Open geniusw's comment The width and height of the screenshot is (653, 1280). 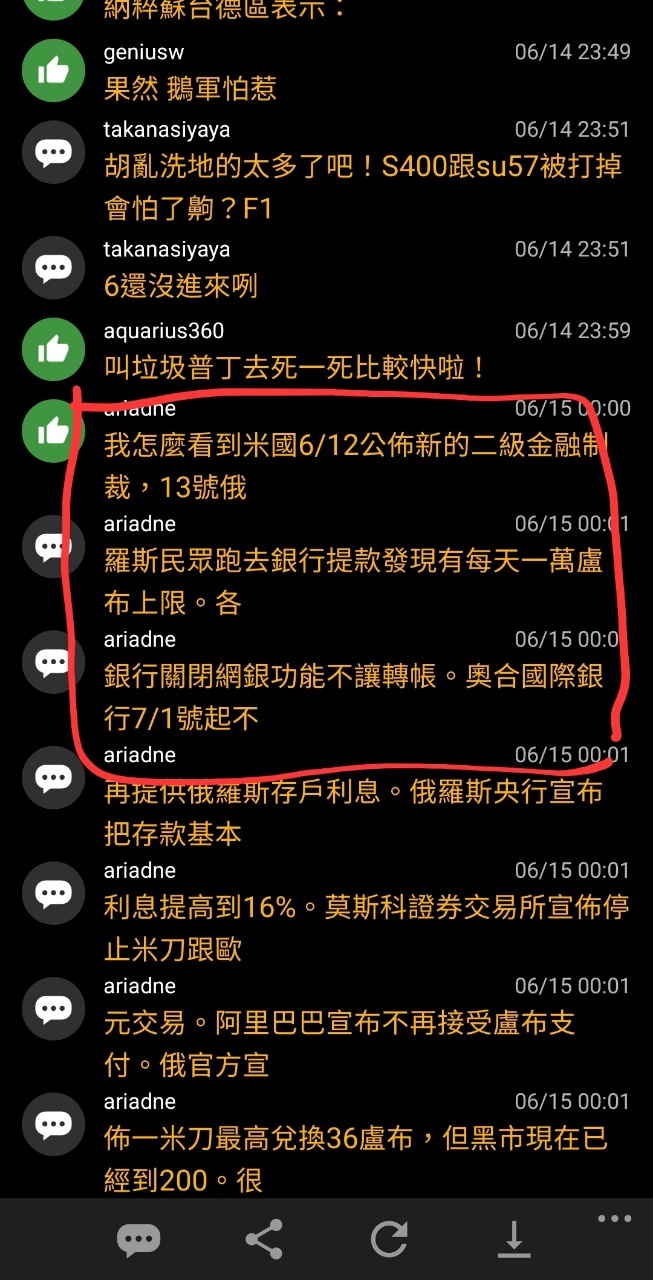point(326,71)
